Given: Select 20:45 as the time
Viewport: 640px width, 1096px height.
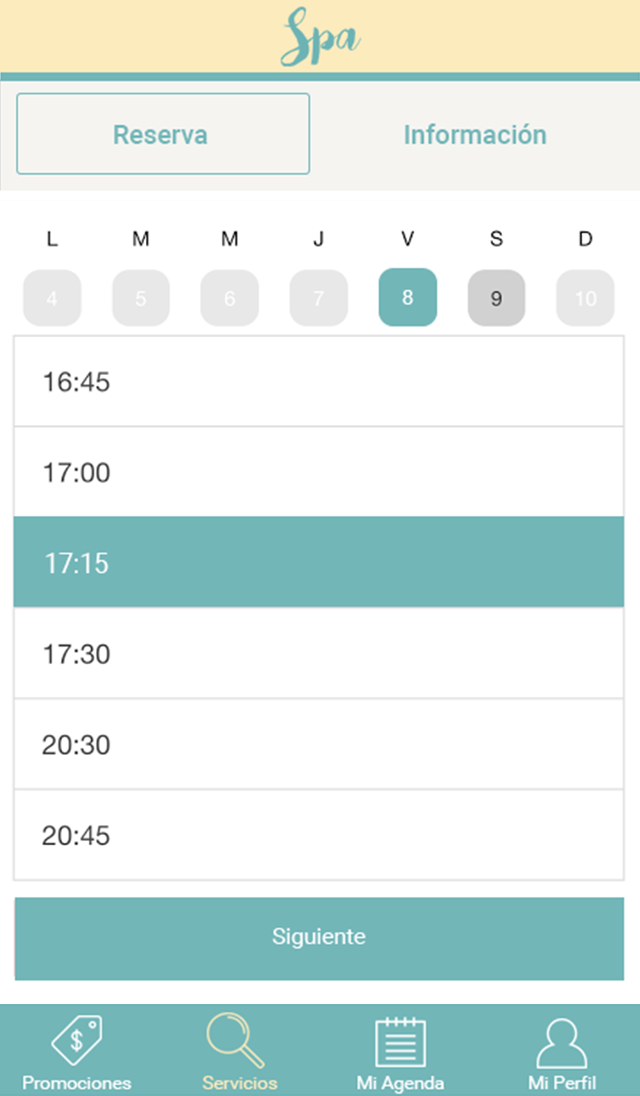Looking at the screenshot, I should (x=318, y=835).
